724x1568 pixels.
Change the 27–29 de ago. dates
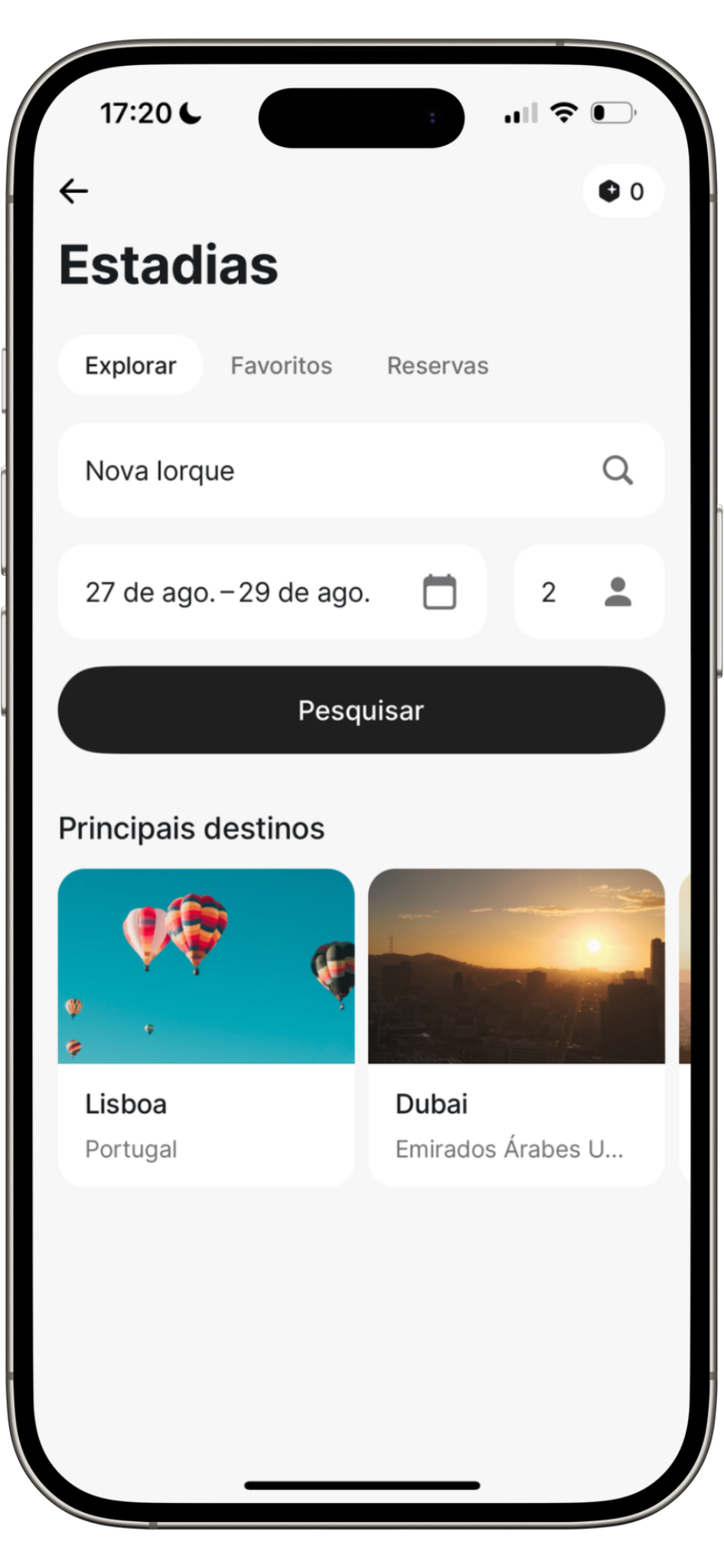272,592
